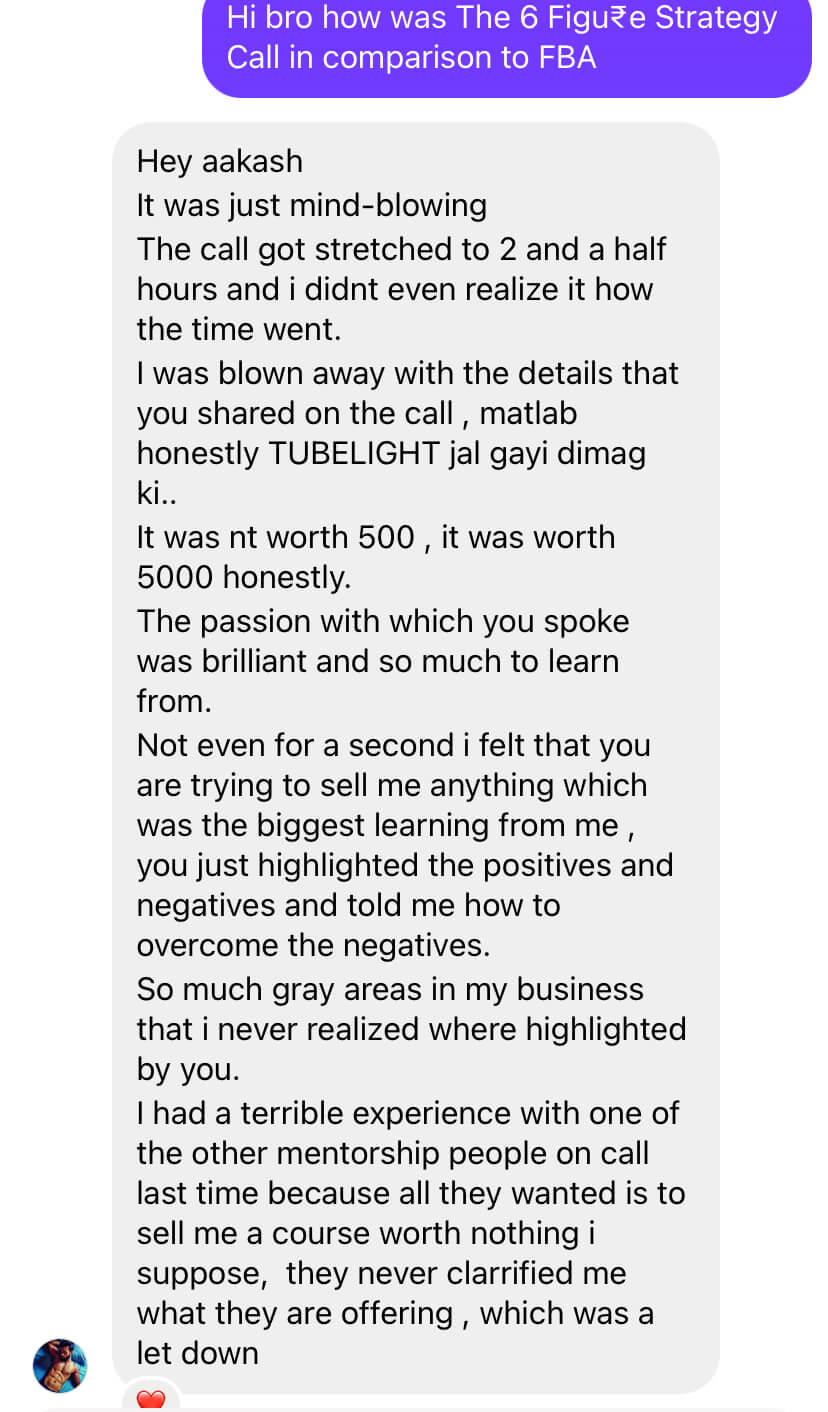Tap the heart reaction under the message

pos(150,1400)
